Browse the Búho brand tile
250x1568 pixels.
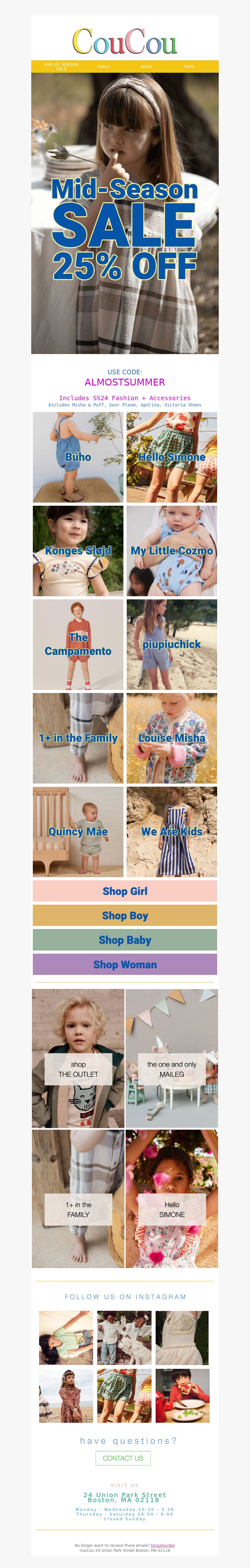click(x=78, y=457)
